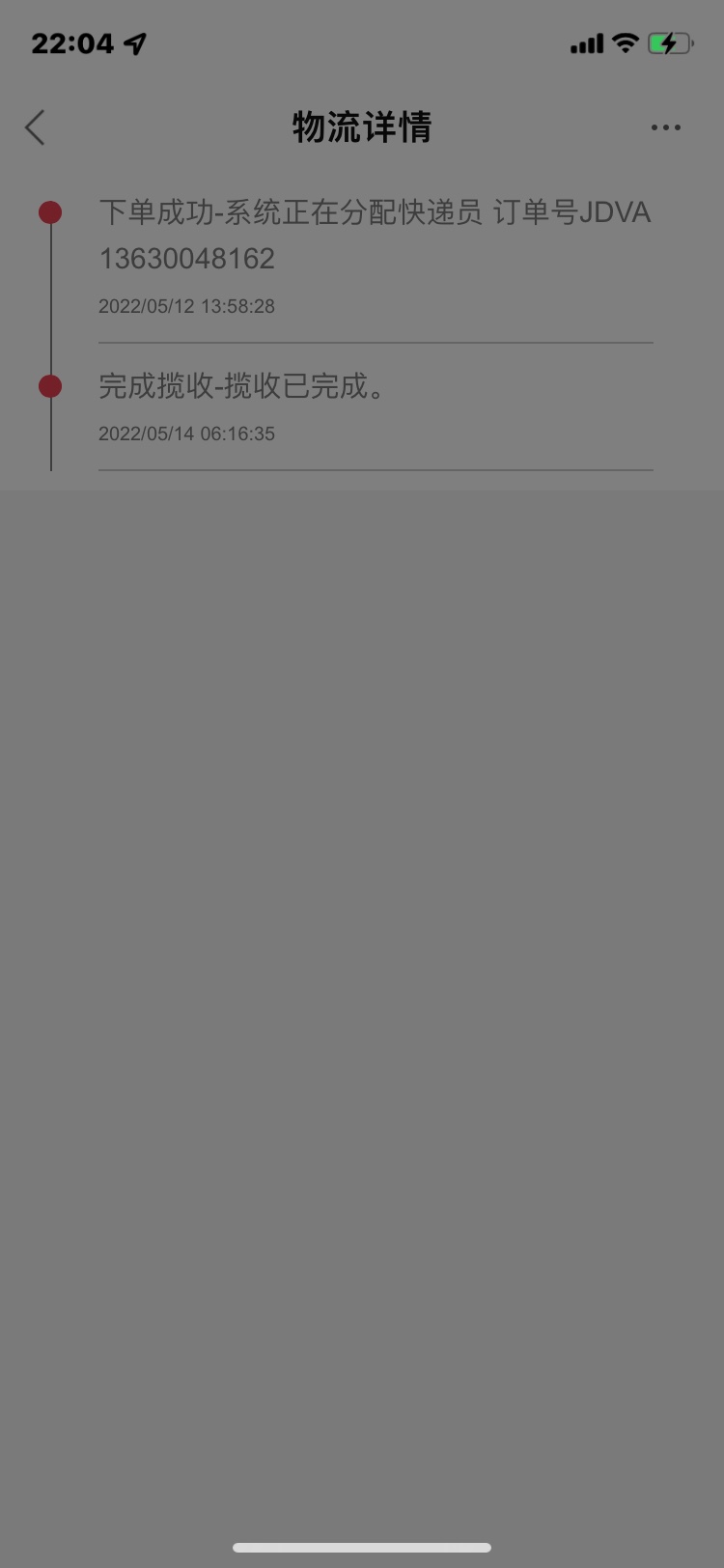Open the three-dot overflow menu

pyautogui.click(x=665, y=127)
